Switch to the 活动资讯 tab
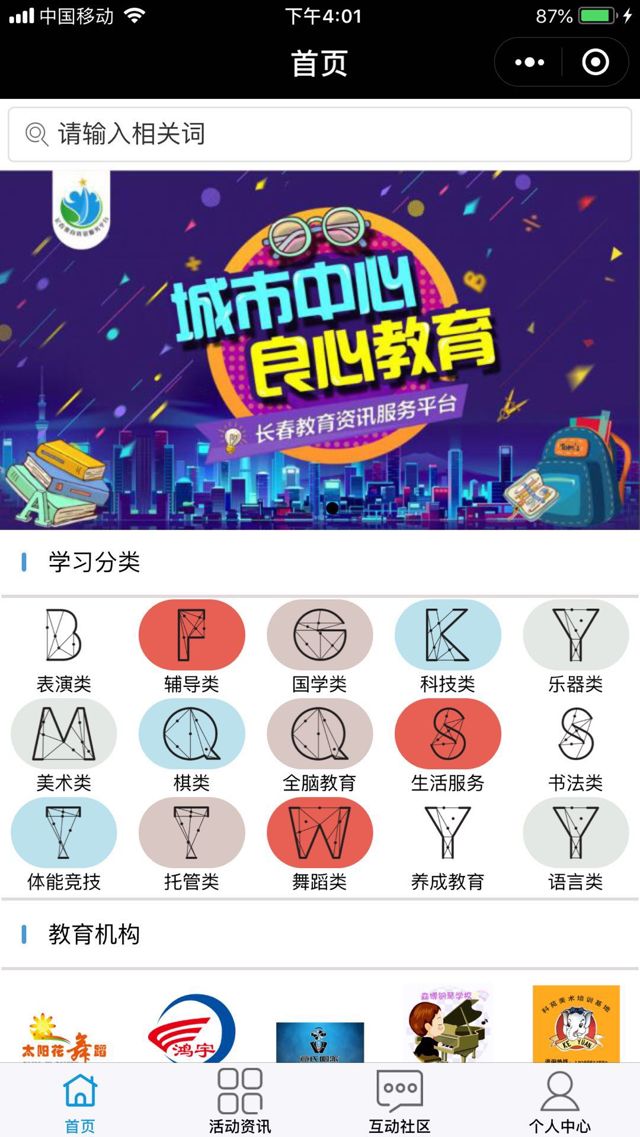The width and height of the screenshot is (640, 1137). click(240, 1100)
